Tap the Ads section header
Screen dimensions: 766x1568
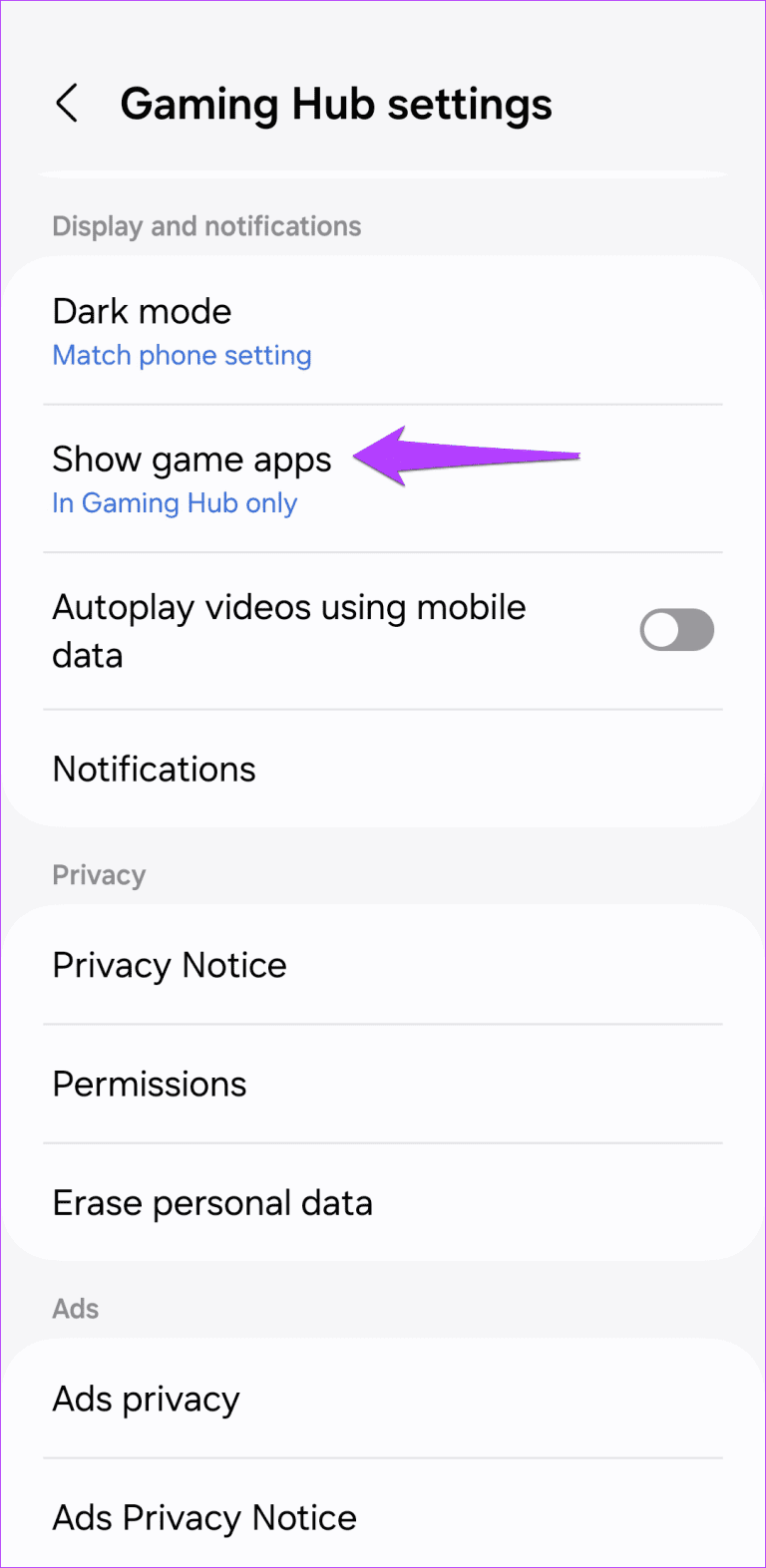(75, 1308)
